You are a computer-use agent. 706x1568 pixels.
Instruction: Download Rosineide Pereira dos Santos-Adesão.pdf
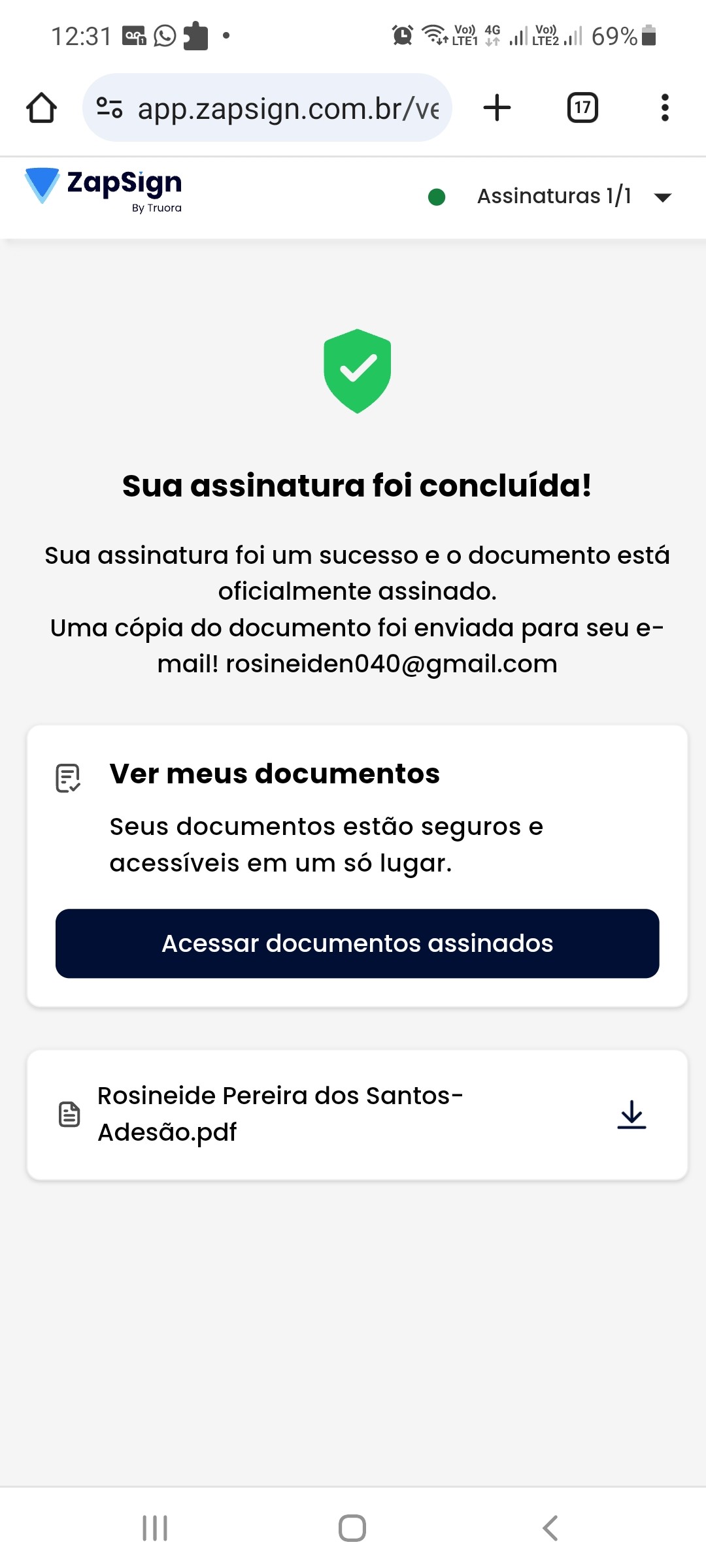[x=631, y=1115]
